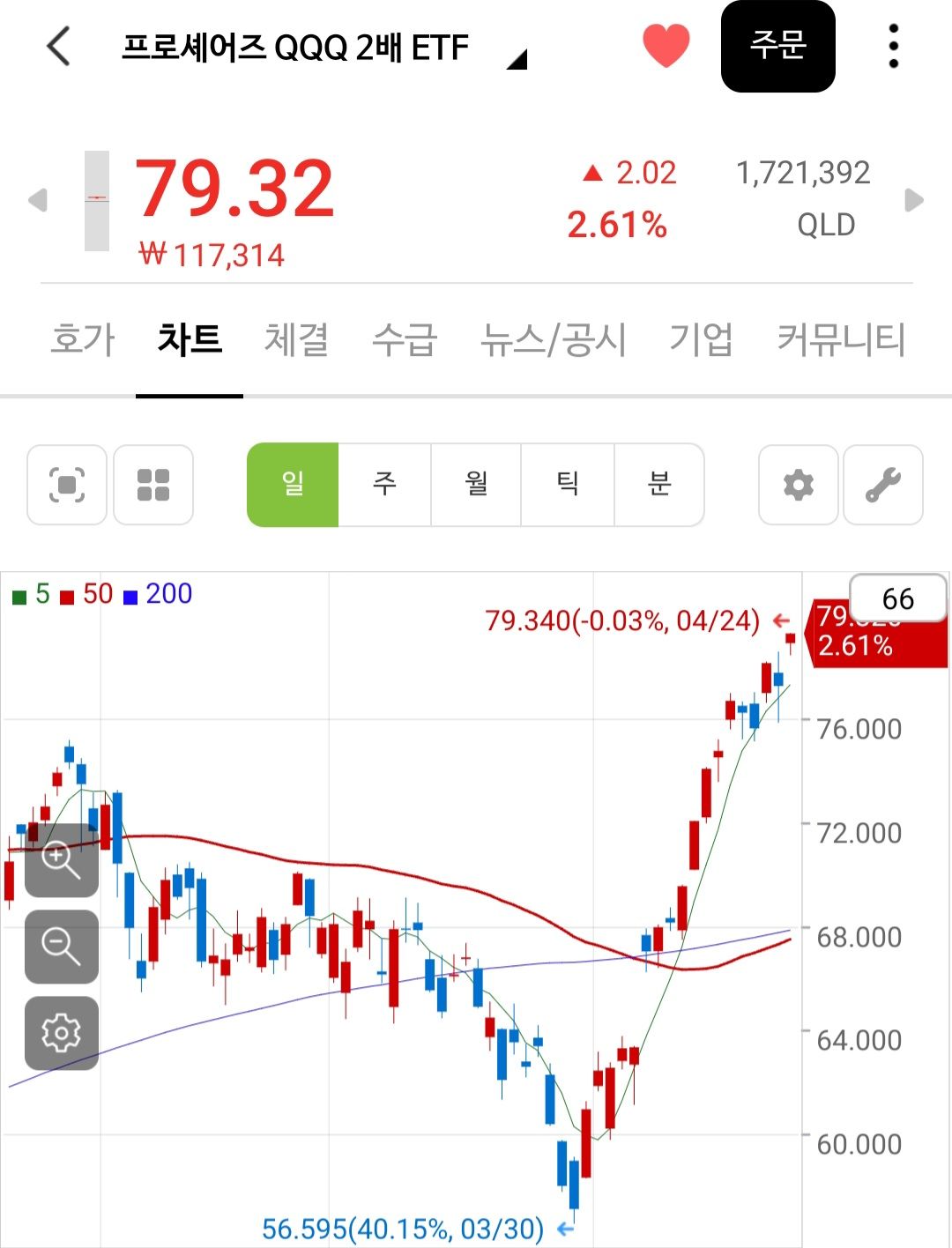The width and height of the screenshot is (952, 1248).
Task: Select the 주 weekly chart period
Action: (x=385, y=485)
